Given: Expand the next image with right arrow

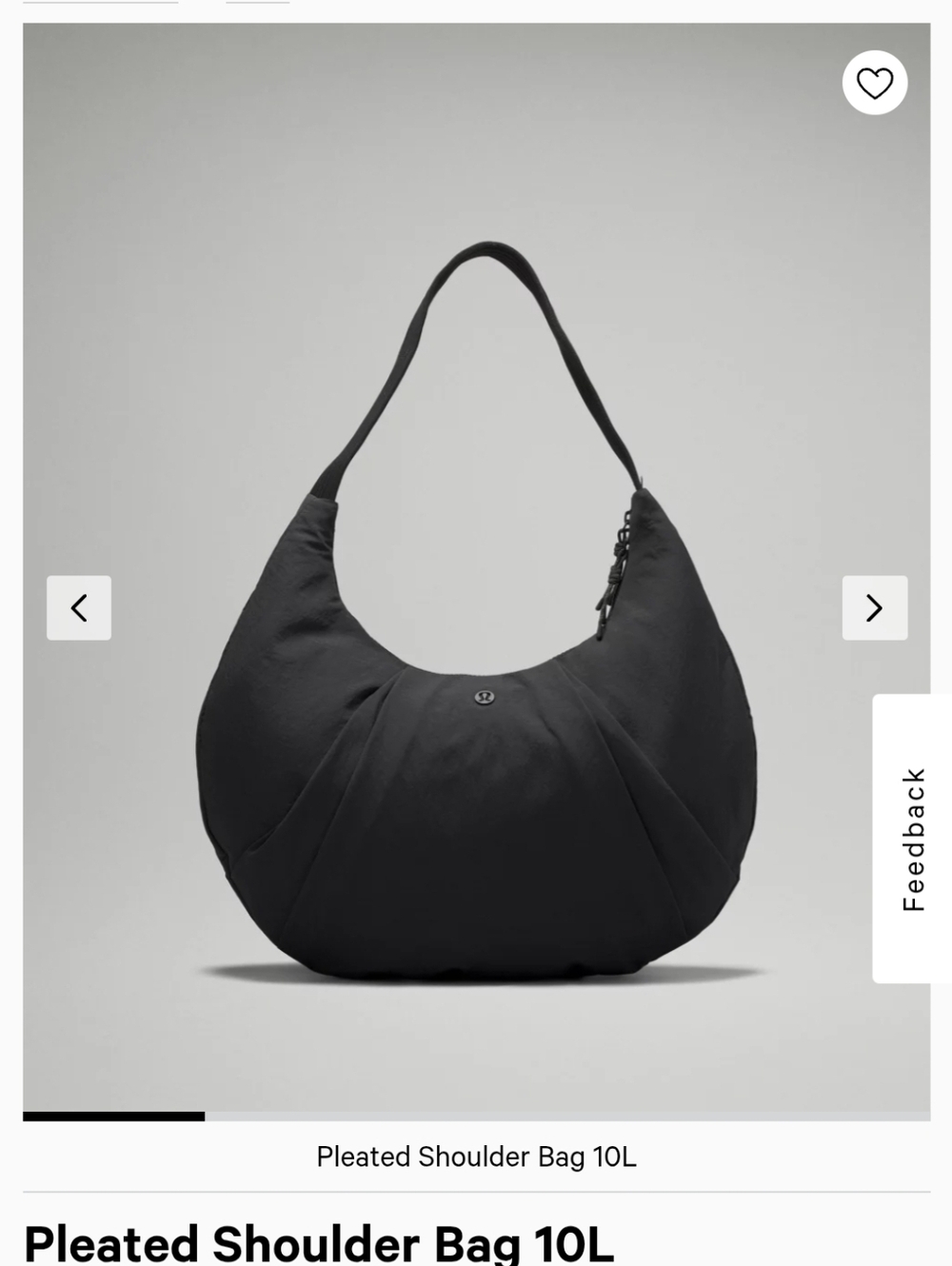Looking at the screenshot, I should tap(873, 608).
